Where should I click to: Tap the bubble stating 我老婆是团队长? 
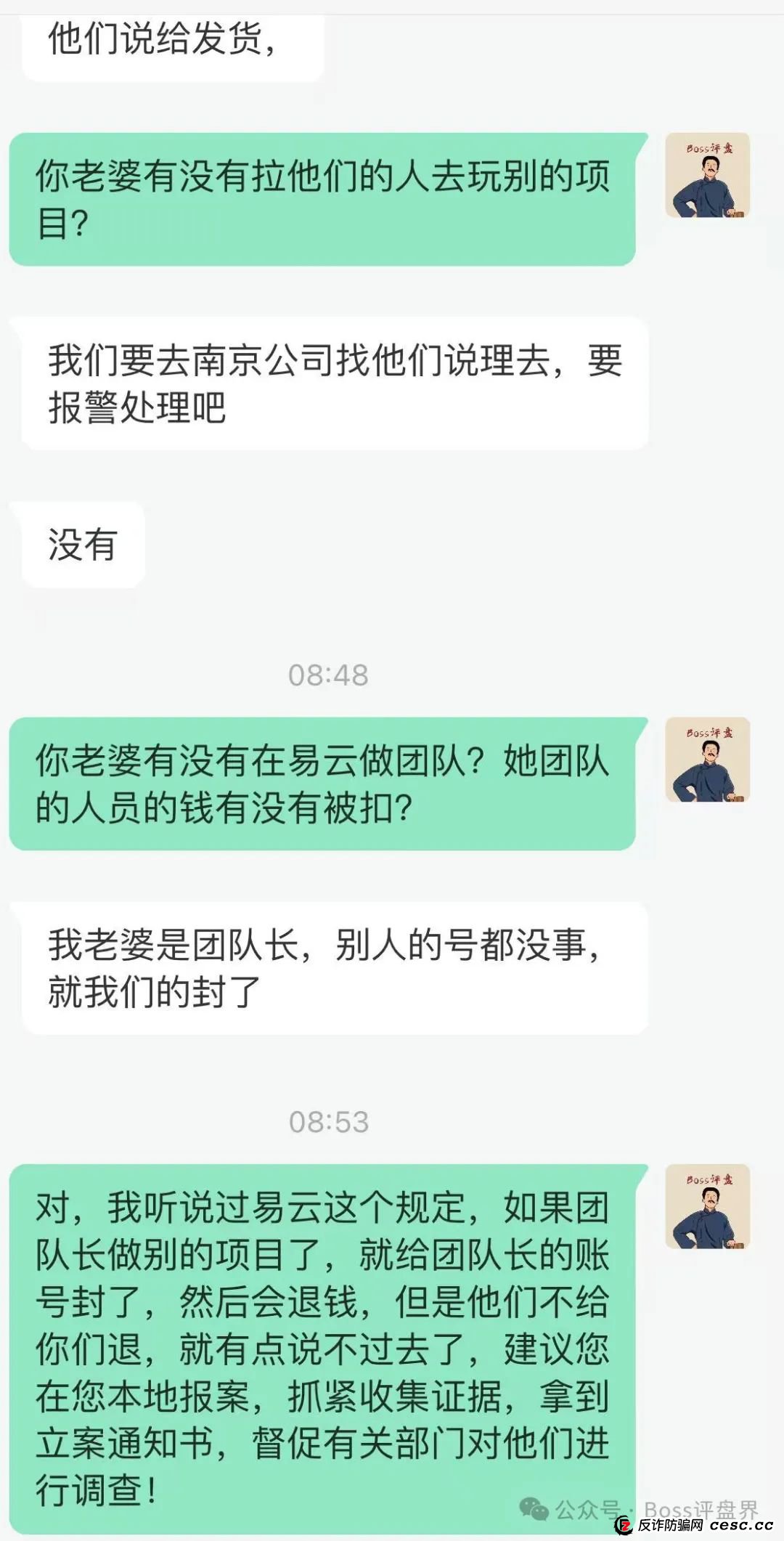pyautogui.click(x=327, y=966)
